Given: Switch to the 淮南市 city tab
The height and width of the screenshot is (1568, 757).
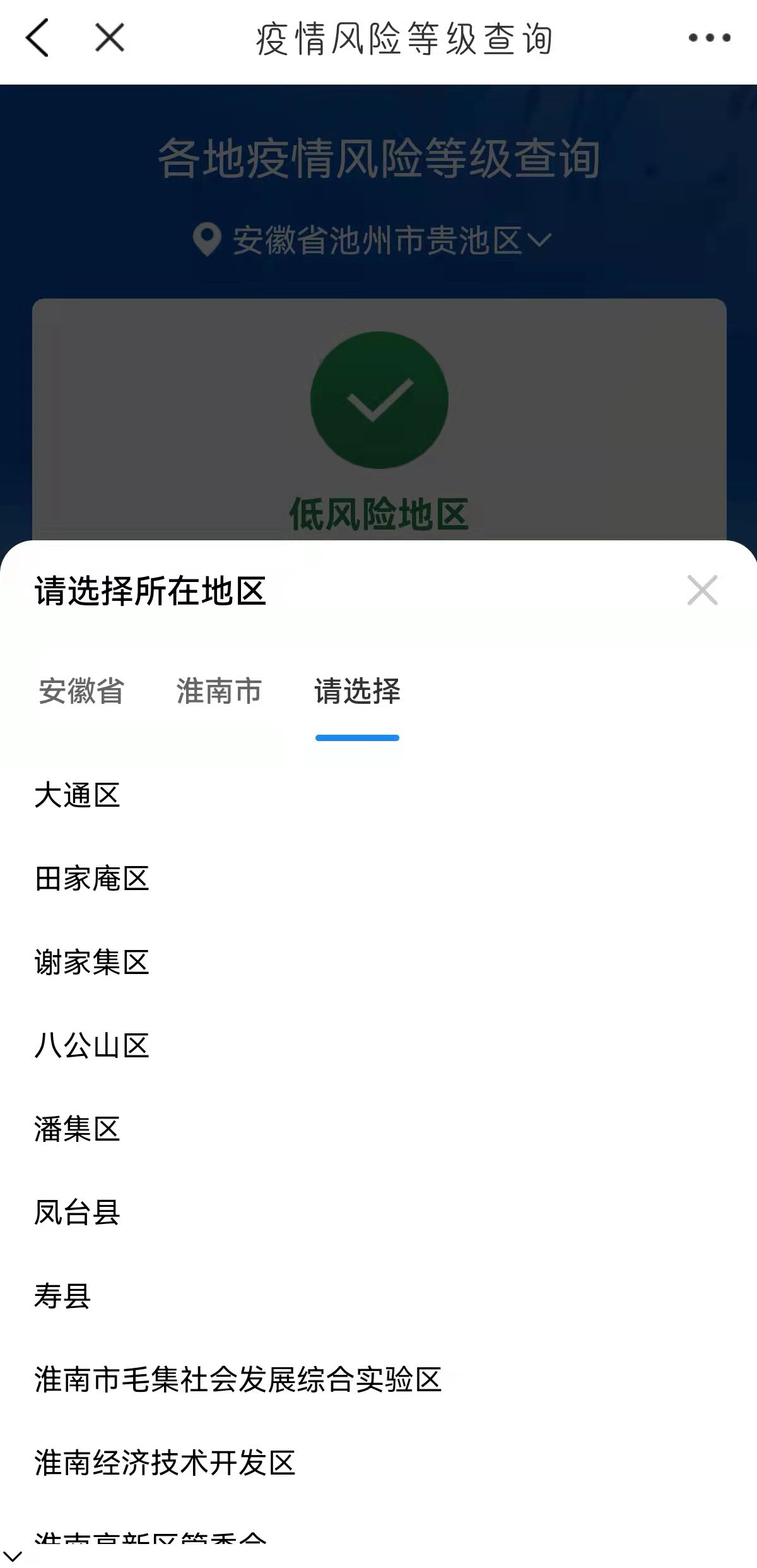Looking at the screenshot, I should click(x=219, y=691).
